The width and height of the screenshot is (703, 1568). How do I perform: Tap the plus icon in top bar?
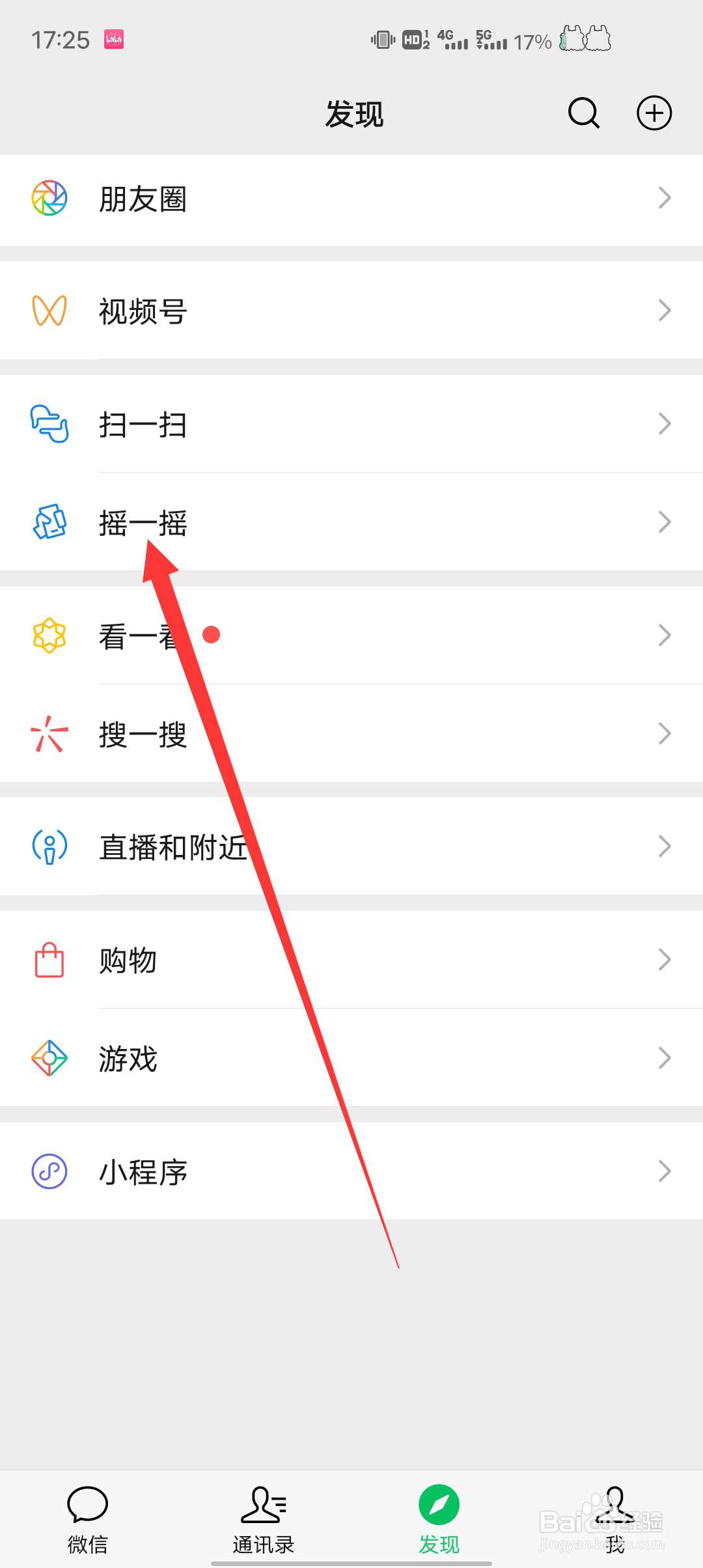pos(654,113)
